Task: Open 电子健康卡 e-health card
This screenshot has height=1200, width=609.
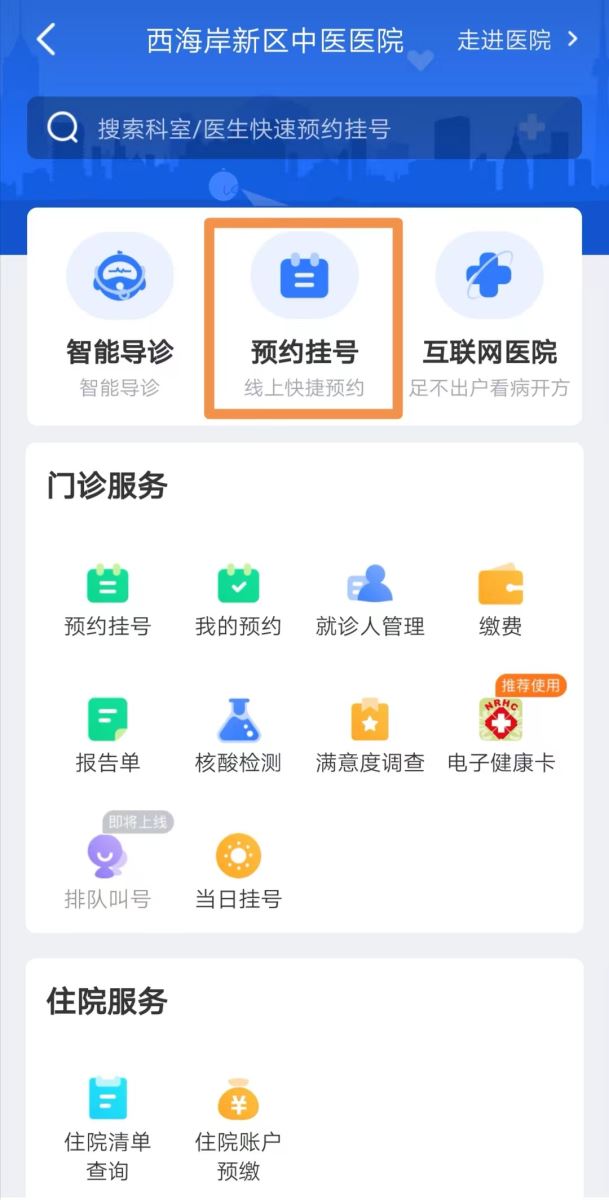Action: (500, 736)
